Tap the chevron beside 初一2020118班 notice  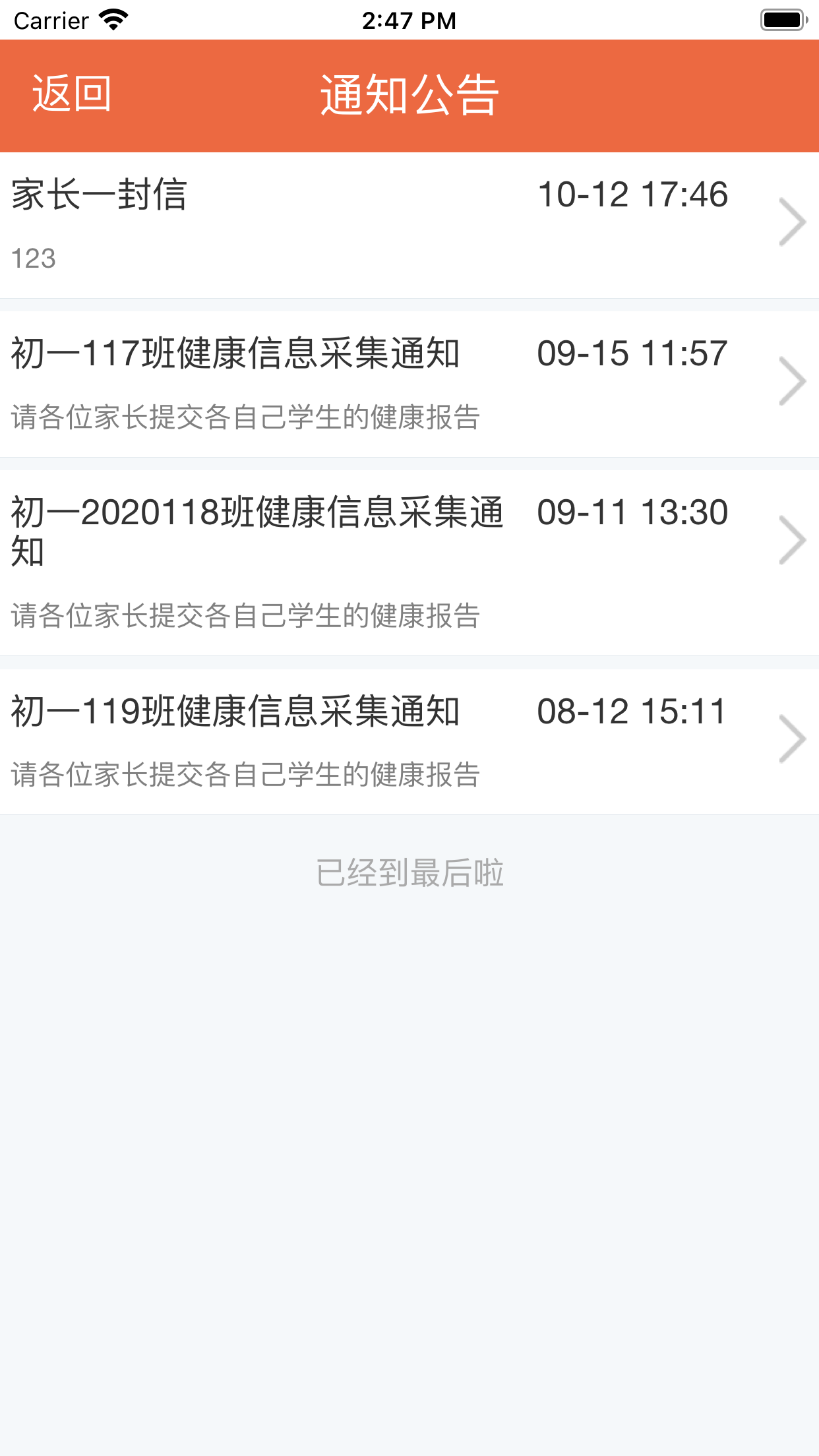(796, 539)
